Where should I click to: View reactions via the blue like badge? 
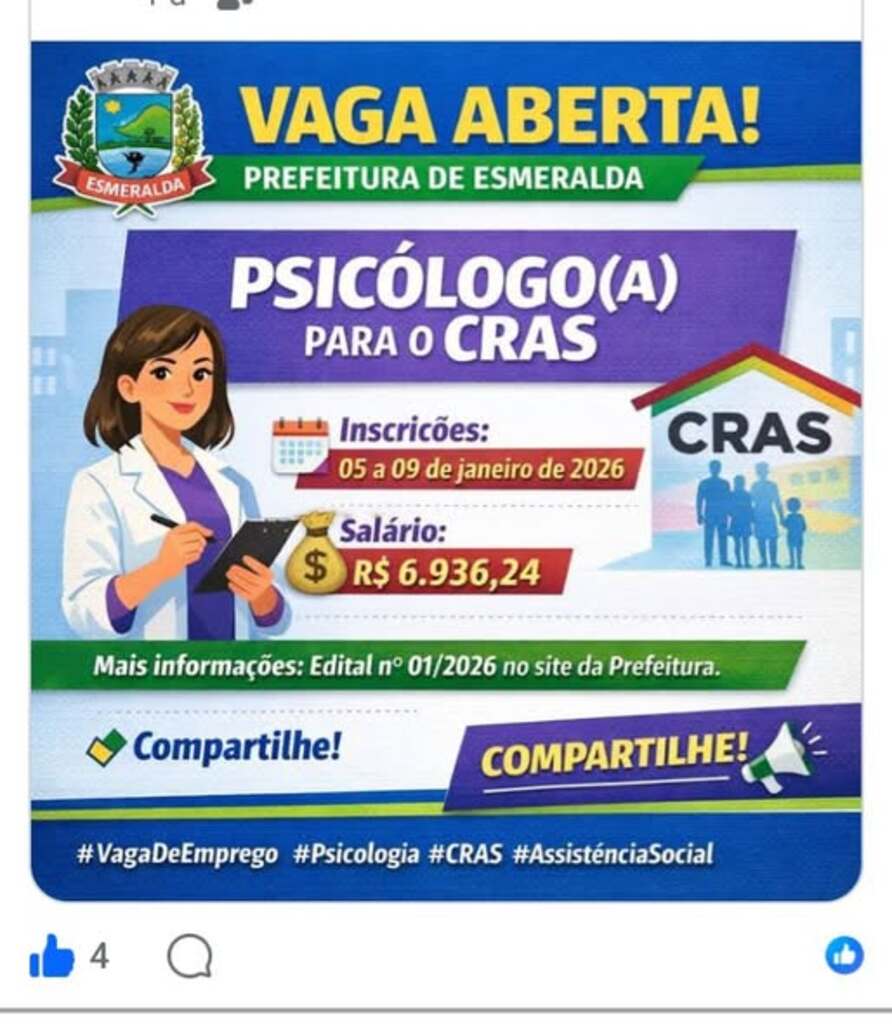(843, 956)
